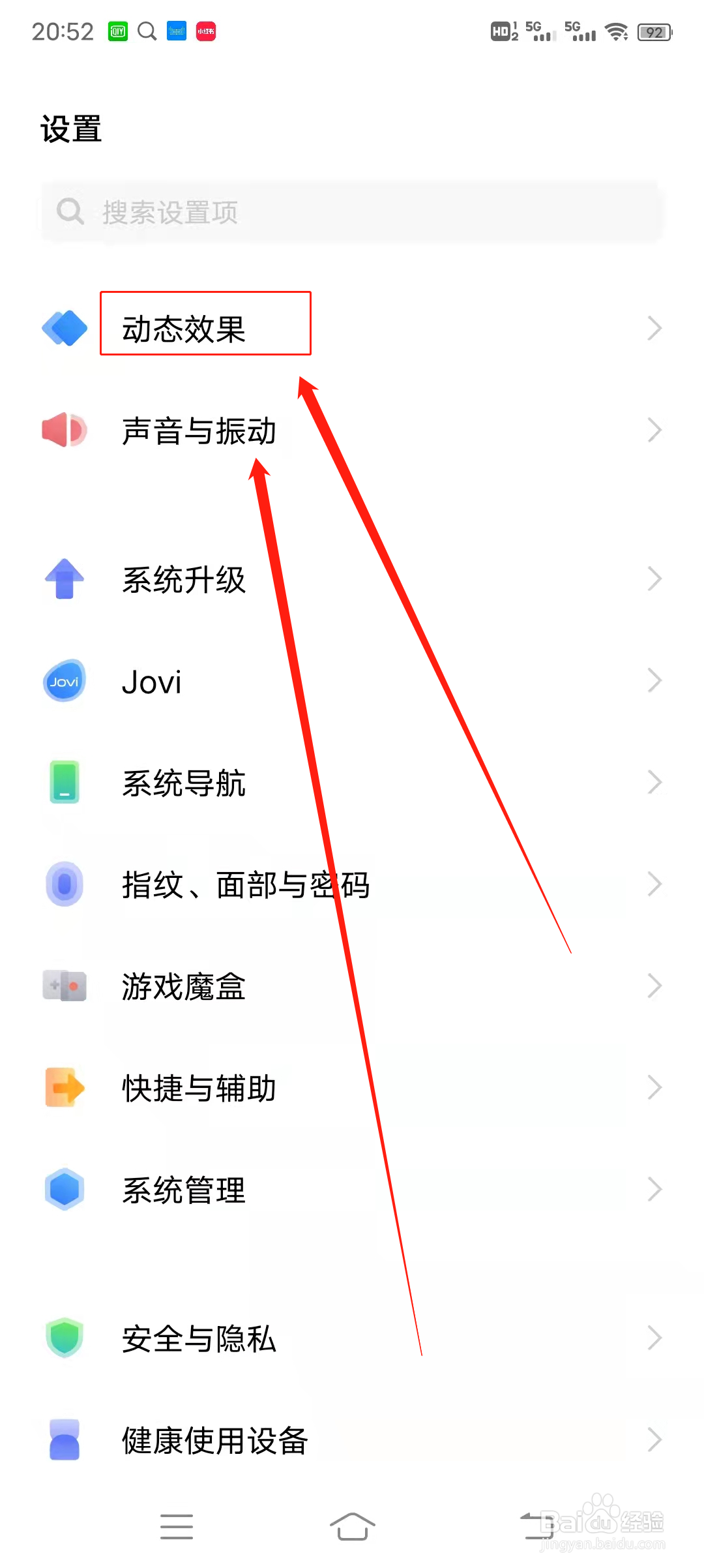Tap the 系统管理 hexagon icon
Viewport: 704px width, 1568px height.
coord(64,1190)
